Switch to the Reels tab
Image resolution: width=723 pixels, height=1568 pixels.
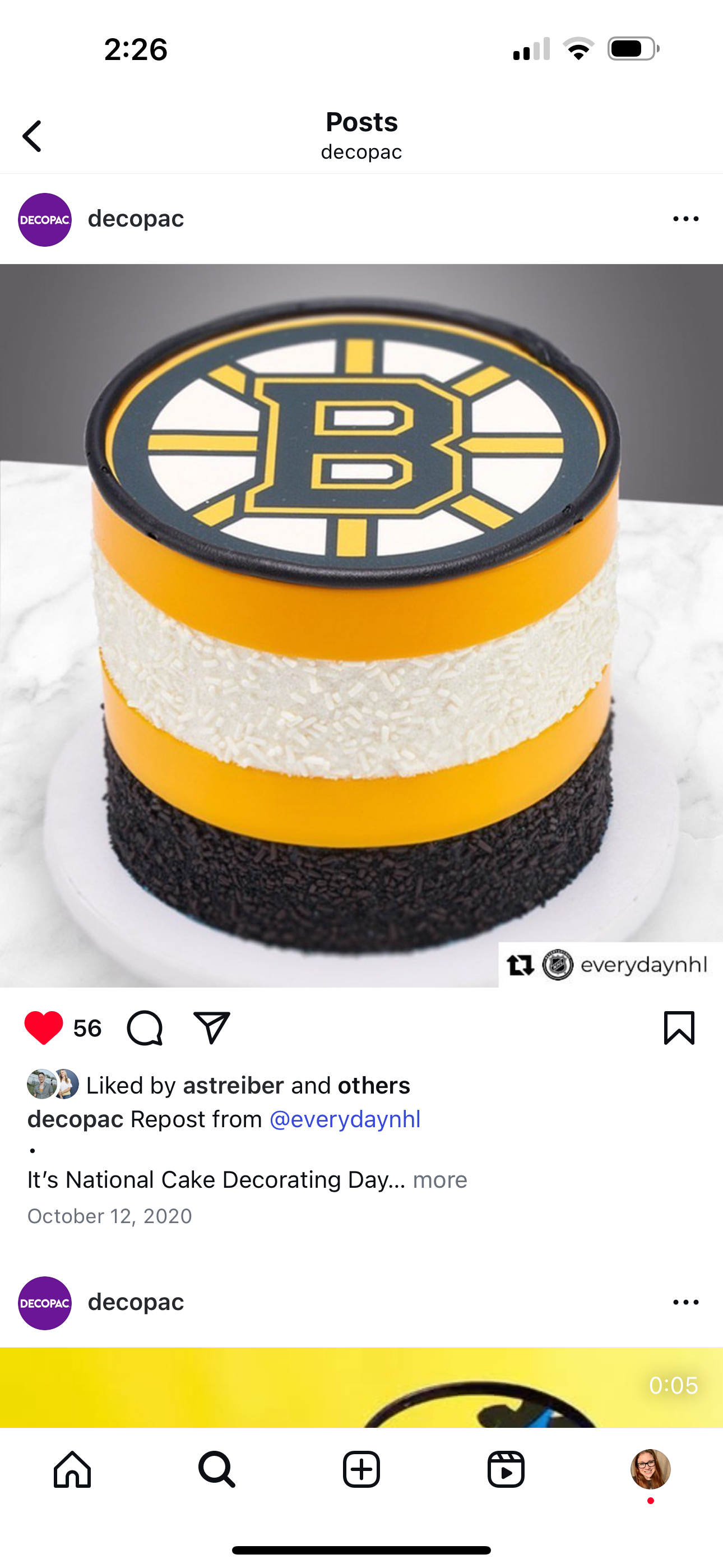(506, 1469)
